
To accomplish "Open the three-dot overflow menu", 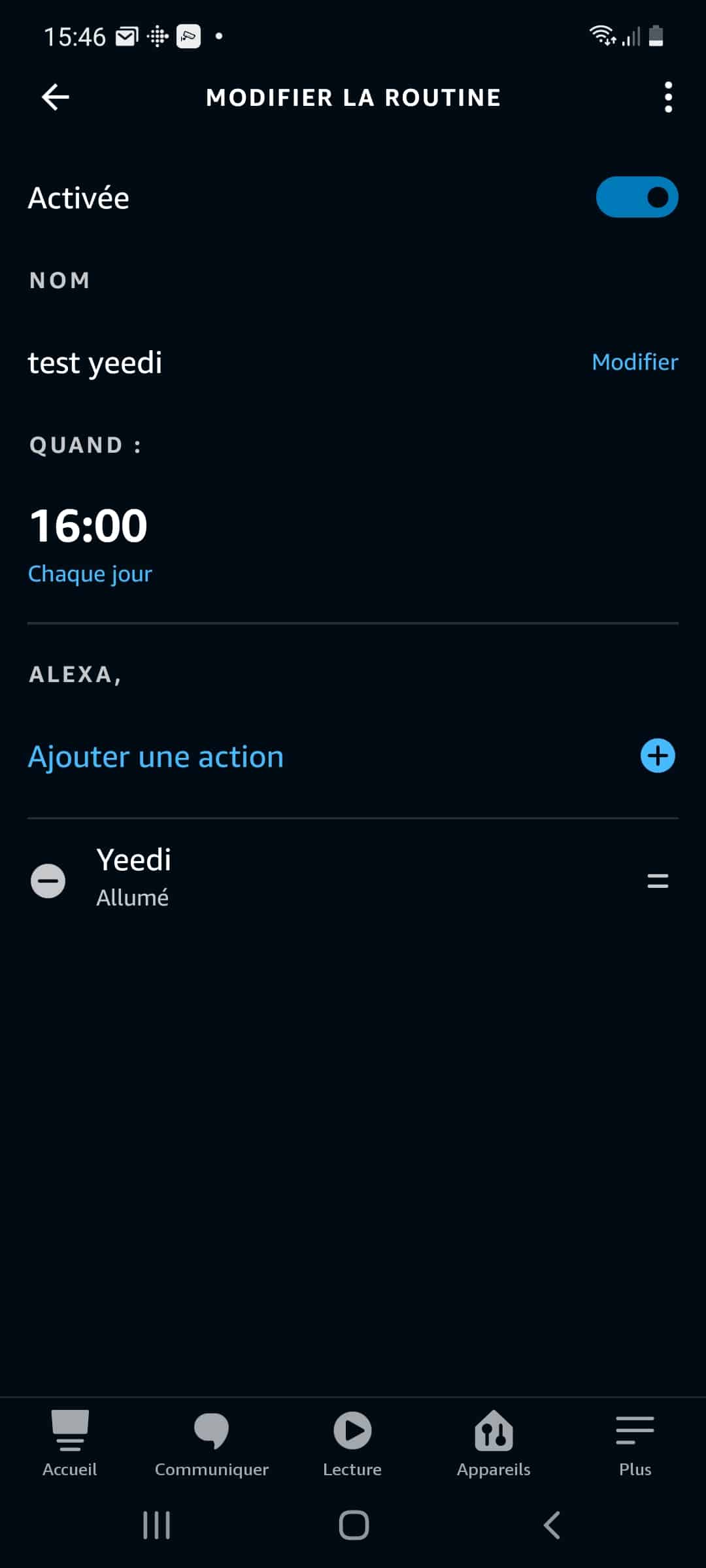I will [x=667, y=97].
